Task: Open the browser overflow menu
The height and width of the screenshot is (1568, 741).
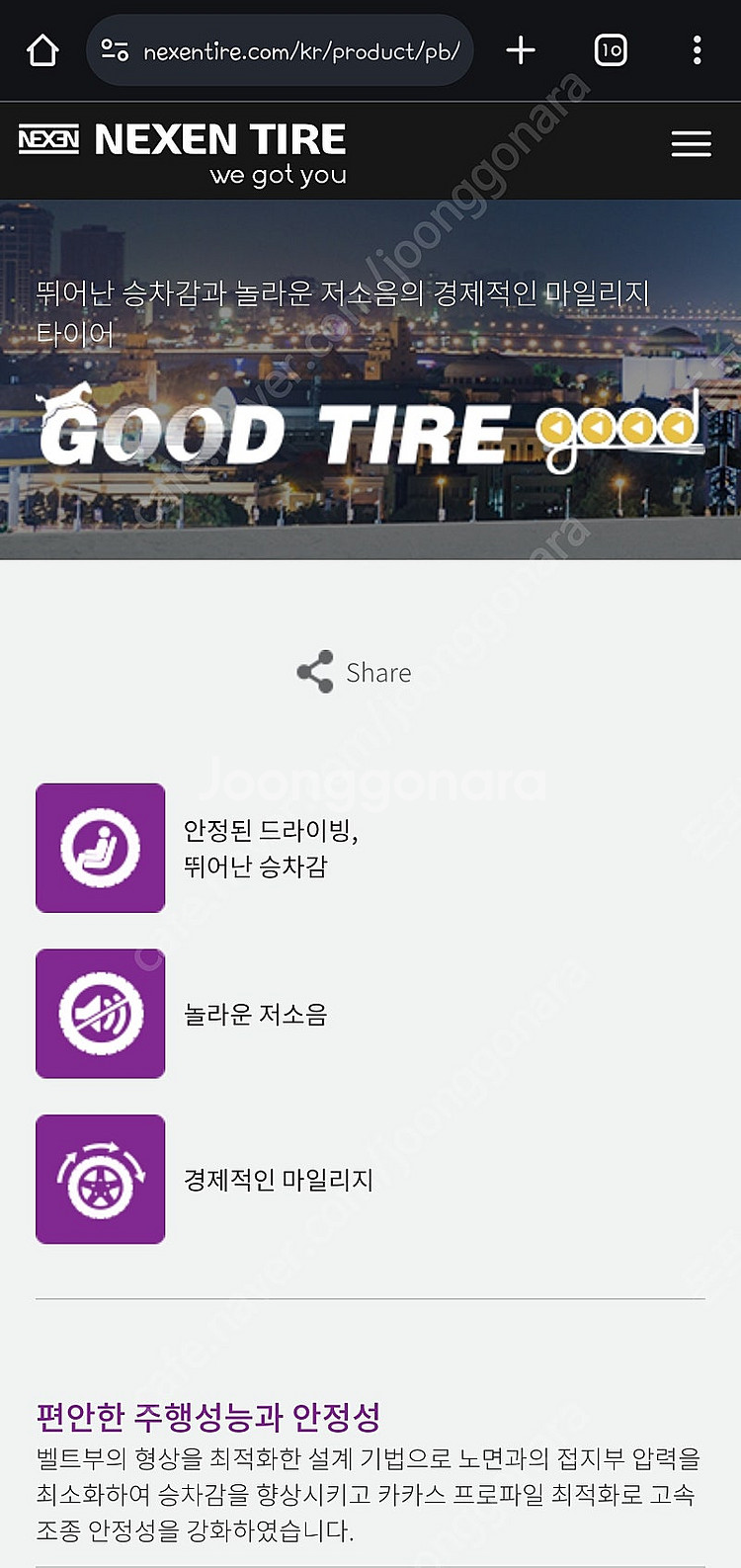Action: (x=698, y=50)
